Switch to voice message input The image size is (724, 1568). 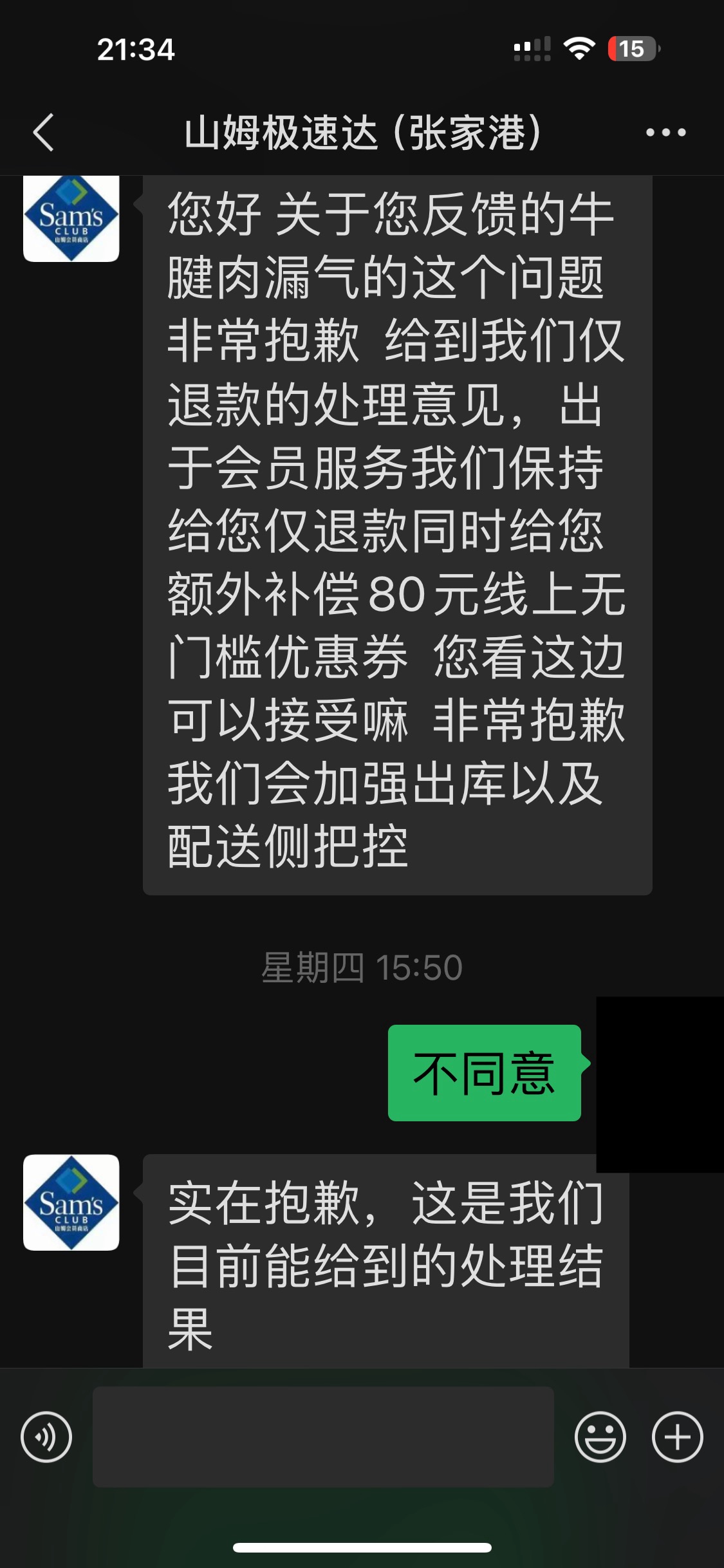46,1437
